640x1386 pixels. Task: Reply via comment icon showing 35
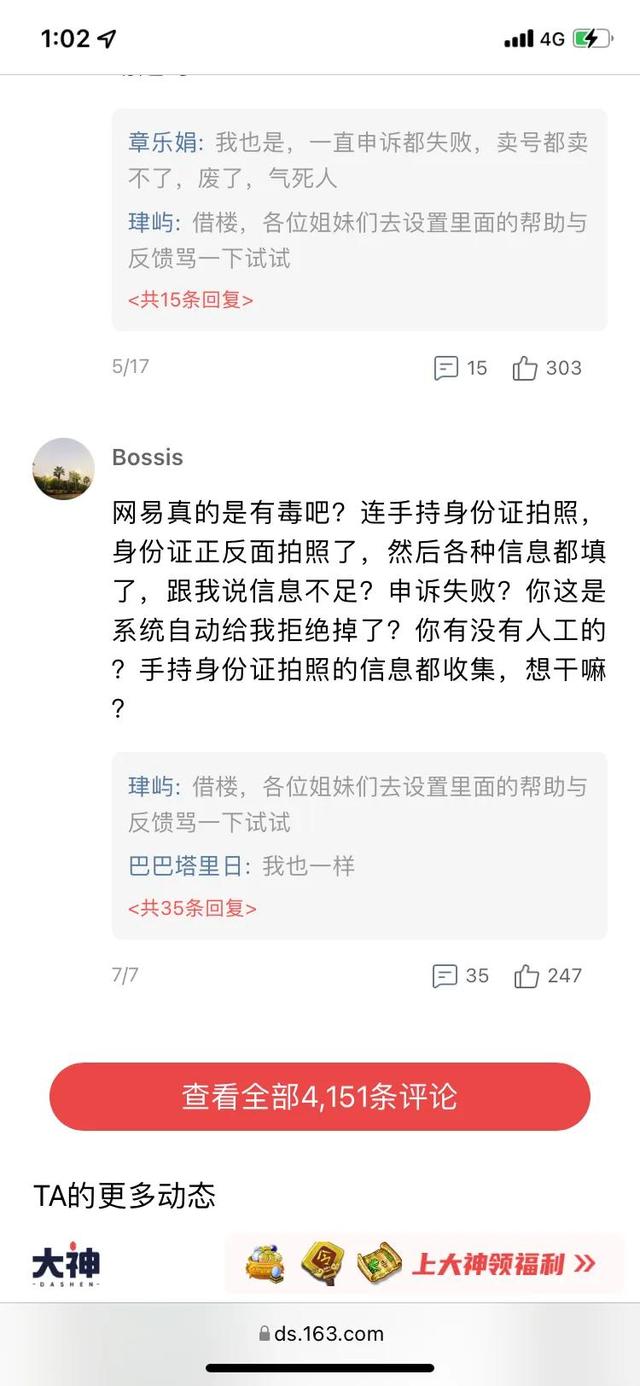click(446, 976)
